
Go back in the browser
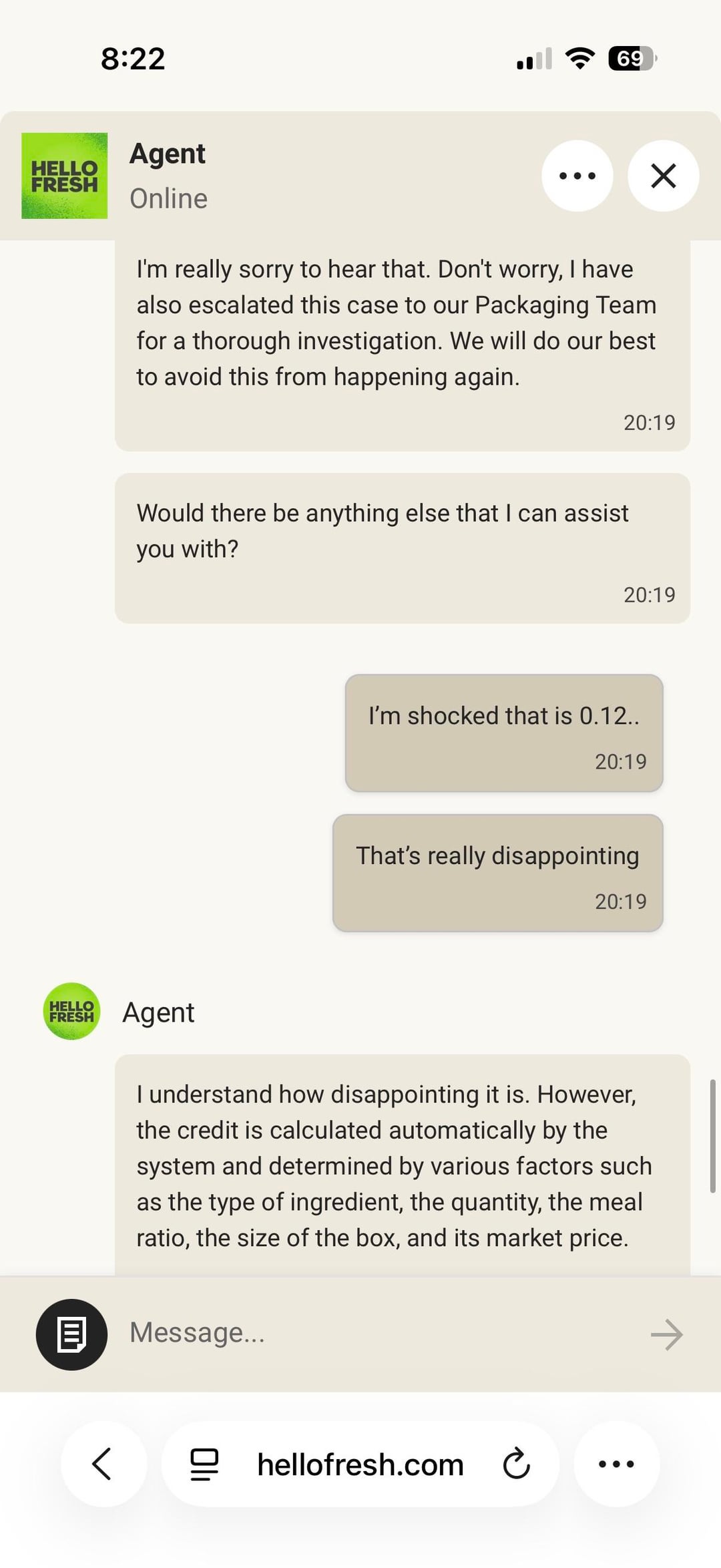click(x=103, y=1464)
